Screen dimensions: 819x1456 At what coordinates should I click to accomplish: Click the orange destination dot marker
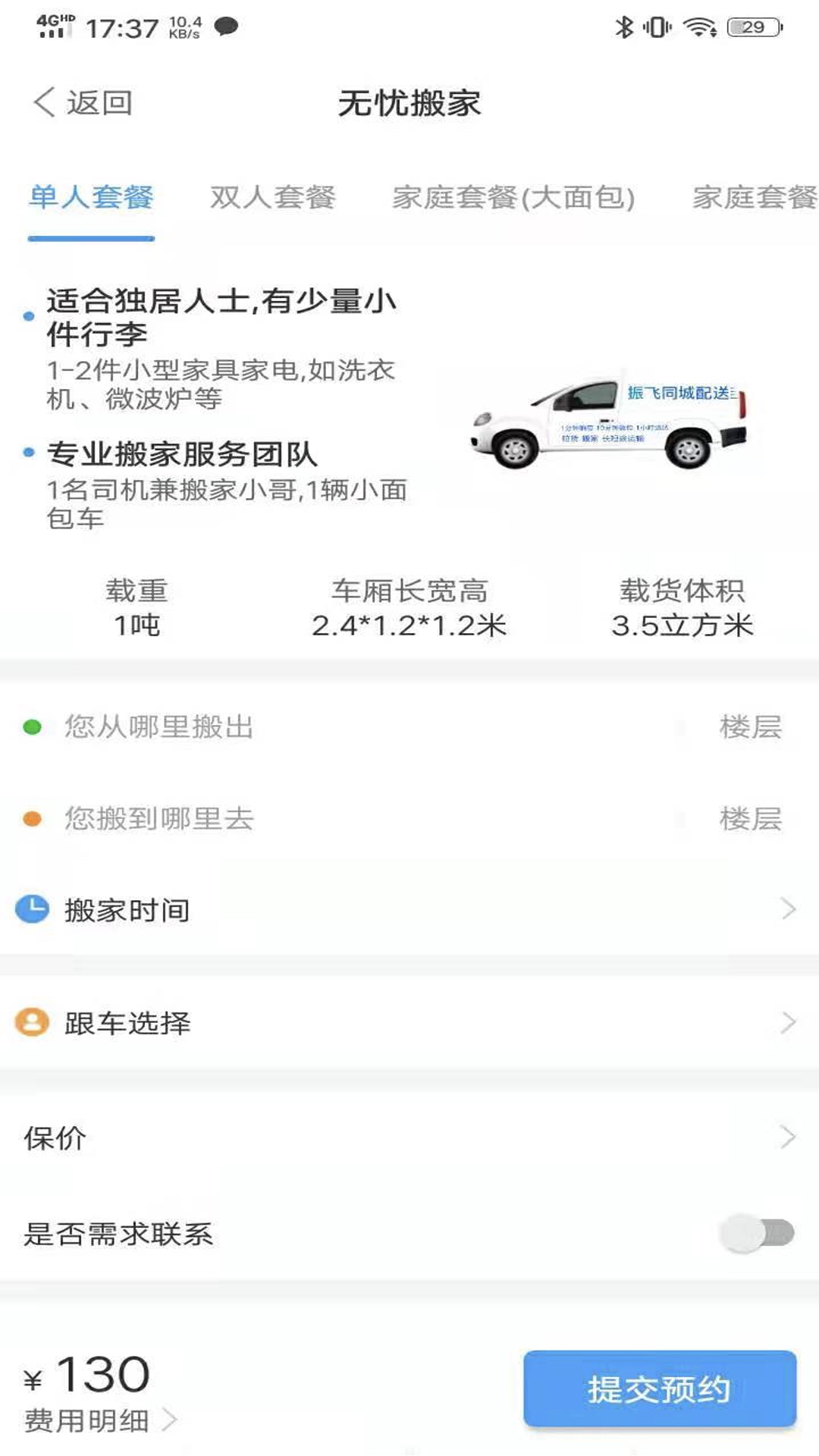(x=31, y=817)
